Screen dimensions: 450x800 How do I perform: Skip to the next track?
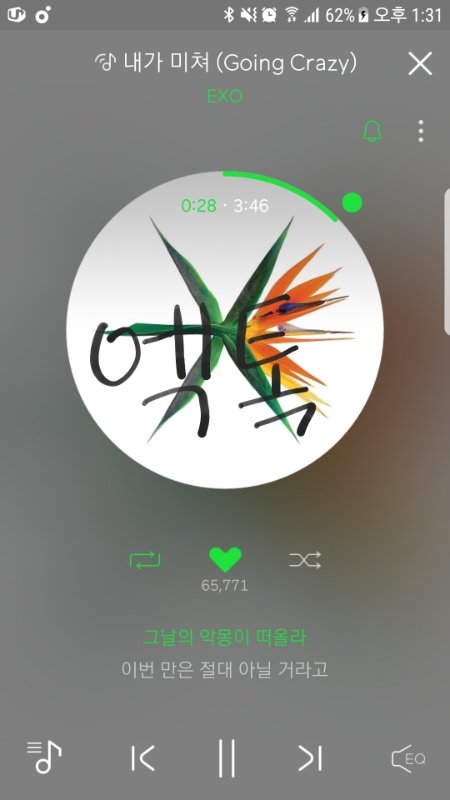pyautogui.click(x=310, y=758)
